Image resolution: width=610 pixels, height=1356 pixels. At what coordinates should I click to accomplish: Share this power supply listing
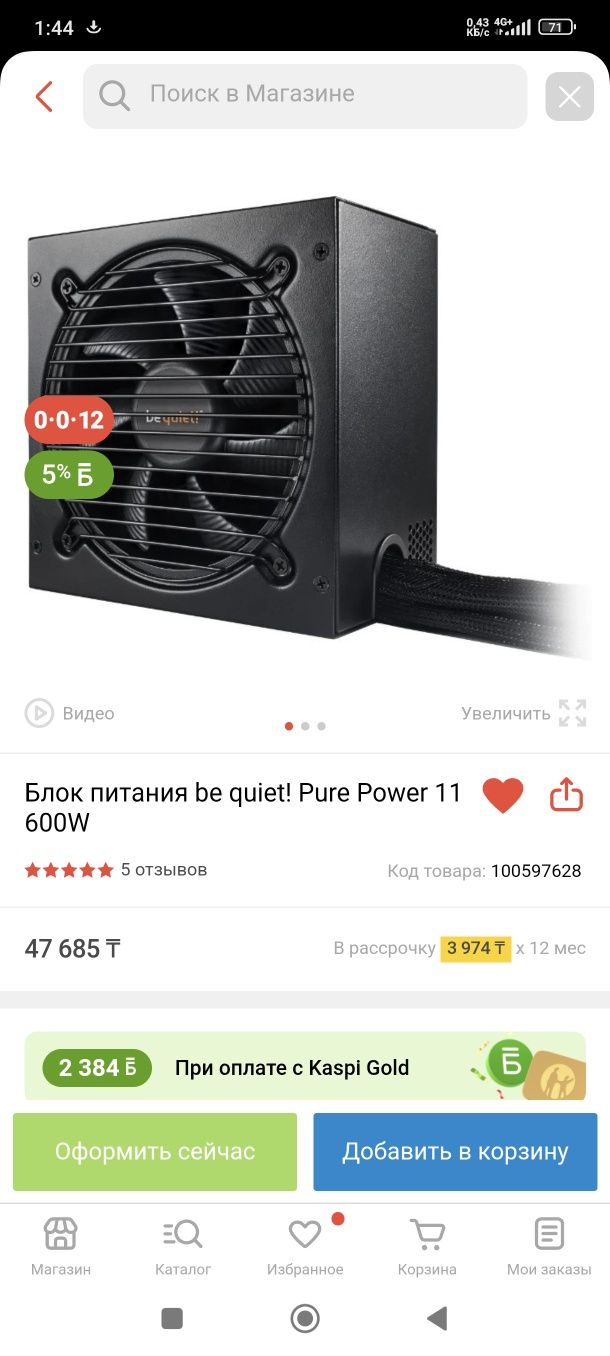point(566,795)
